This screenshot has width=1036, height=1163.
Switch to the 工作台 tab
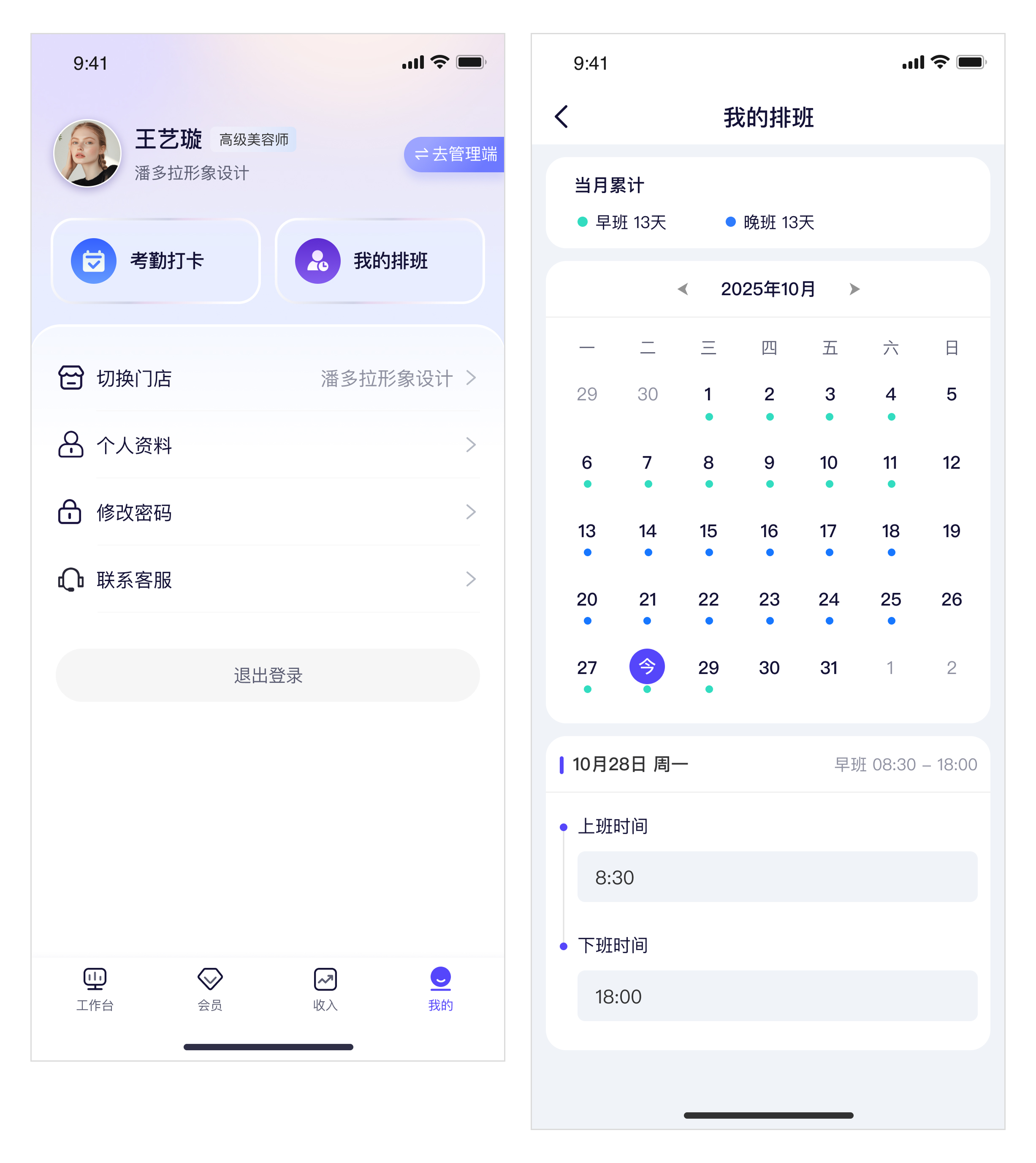coord(95,988)
